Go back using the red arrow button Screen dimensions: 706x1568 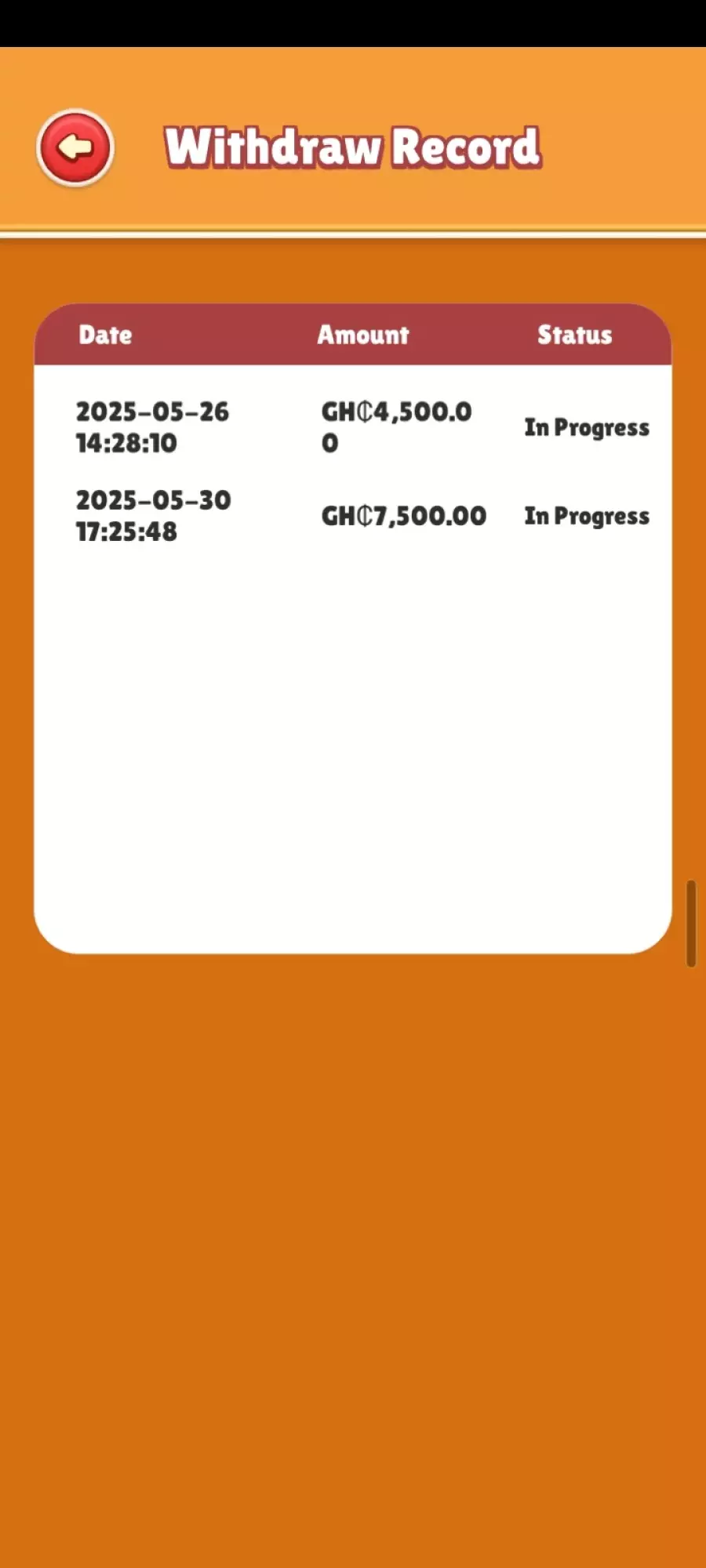click(75, 147)
